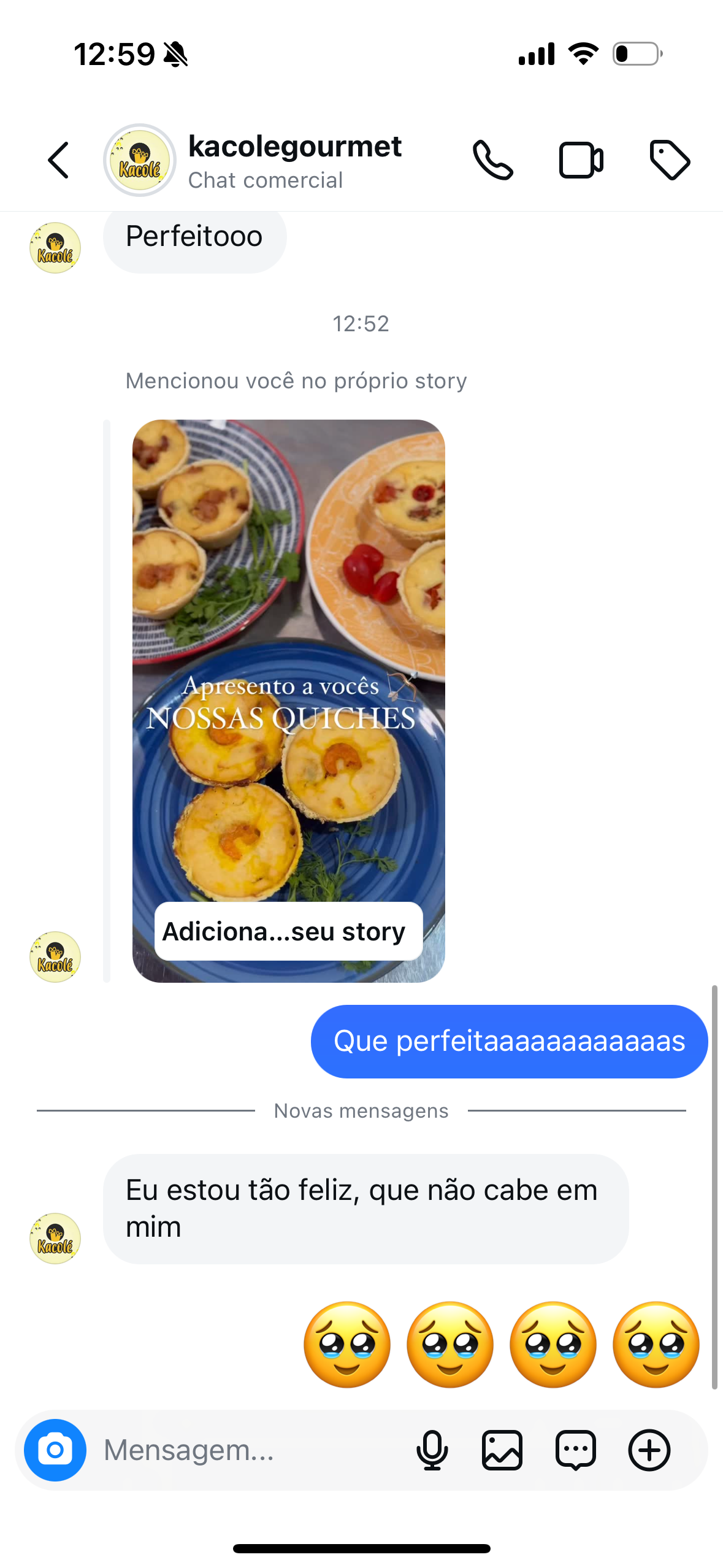
Task: Open kacolegourmet profile from header
Action: coord(294,161)
